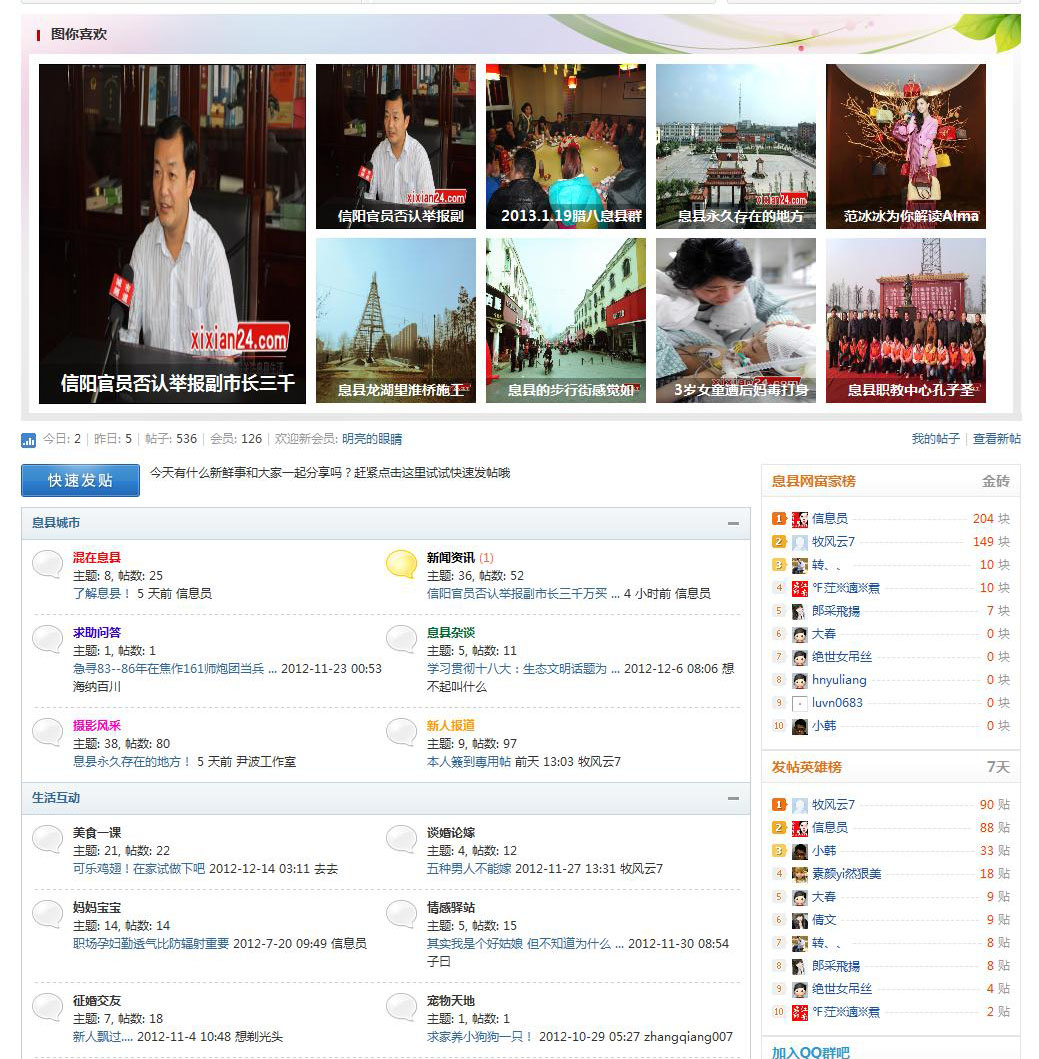Image resolution: width=1039 pixels, height=1059 pixels.
Task: Go to 我的帖子
Action: 935,439
